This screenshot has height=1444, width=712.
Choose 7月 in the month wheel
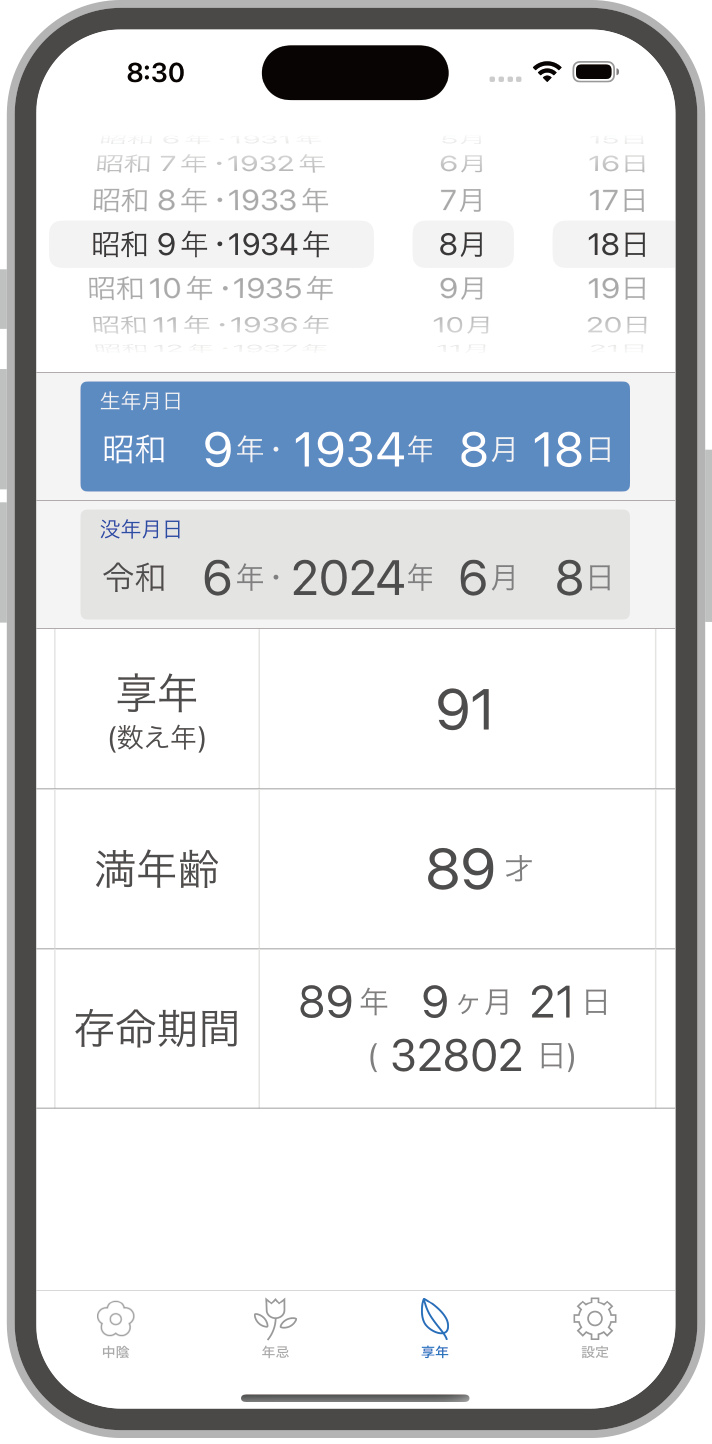[x=462, y=200]
